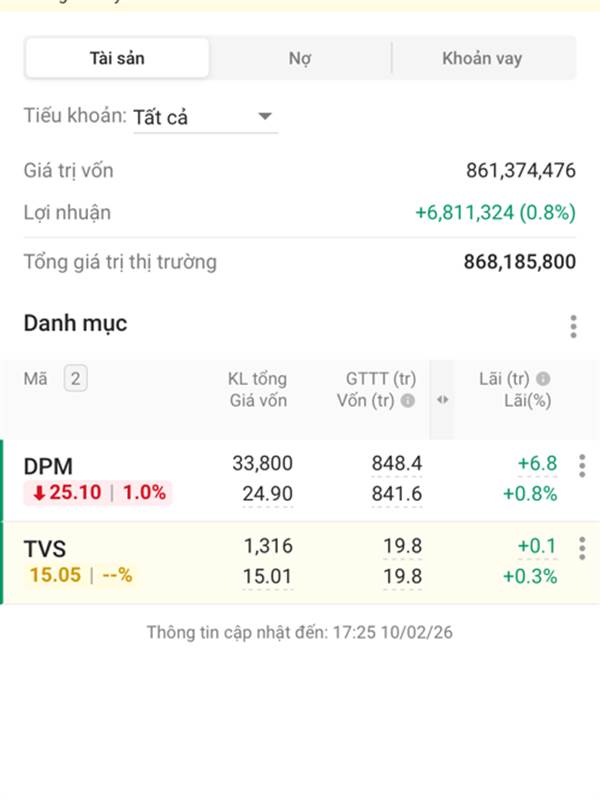Select the Tài sản tab

pyautogui.click(x=117, y=58)
